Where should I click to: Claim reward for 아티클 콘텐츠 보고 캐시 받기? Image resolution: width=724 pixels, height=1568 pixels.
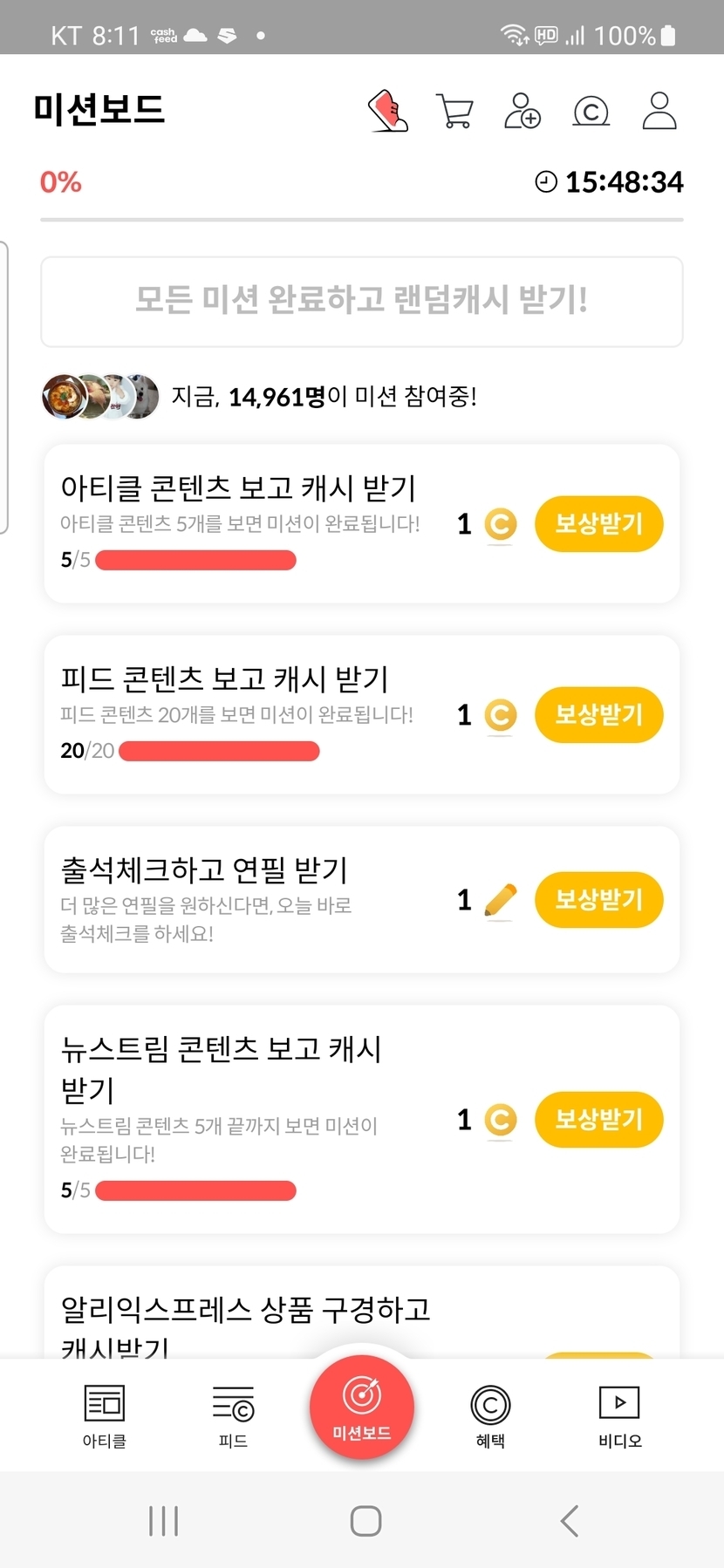click(x=598, y=524)
